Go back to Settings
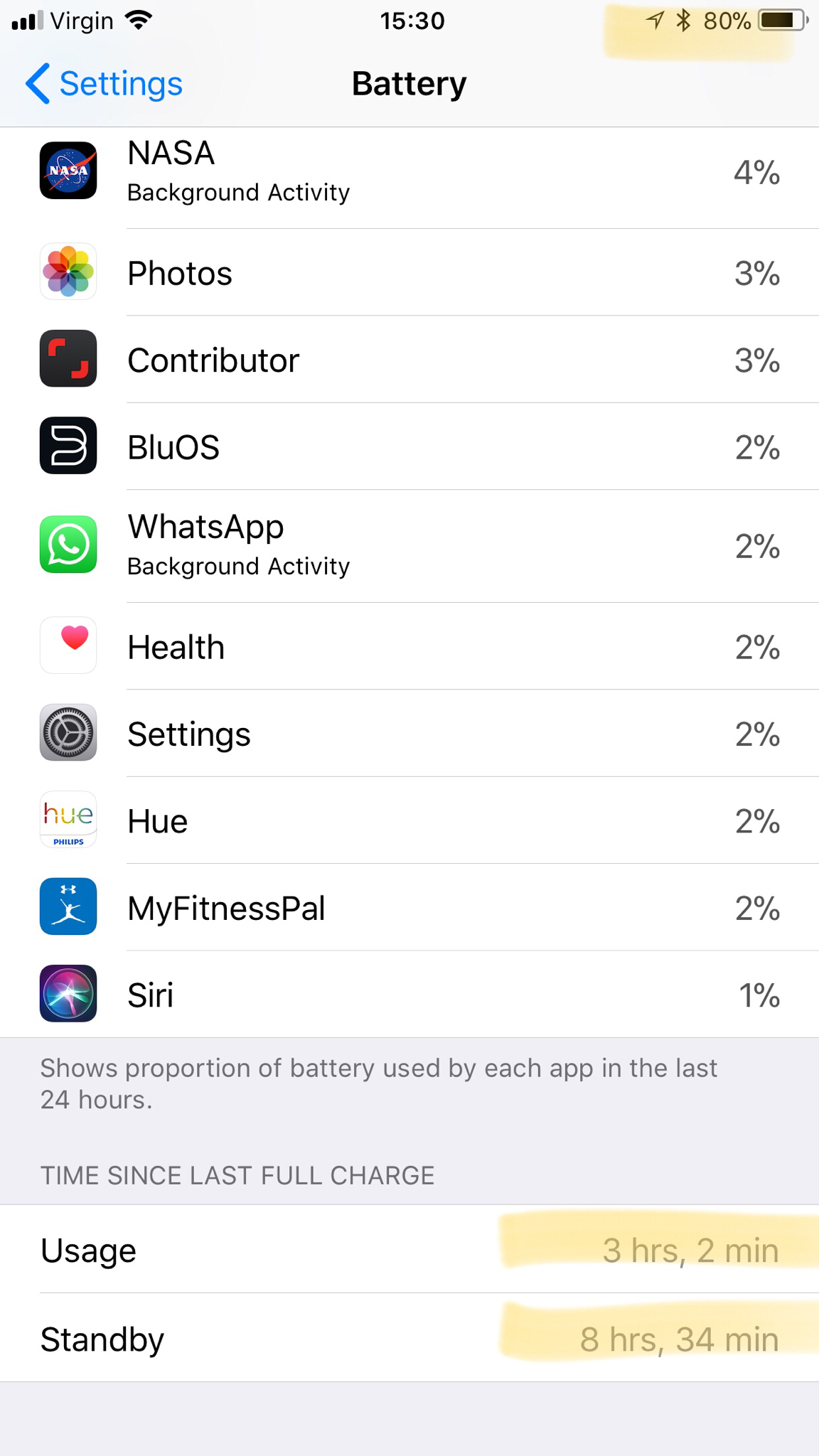This screenshot has height=1456, width=819. pyautogui.click(x=104, y=84)
